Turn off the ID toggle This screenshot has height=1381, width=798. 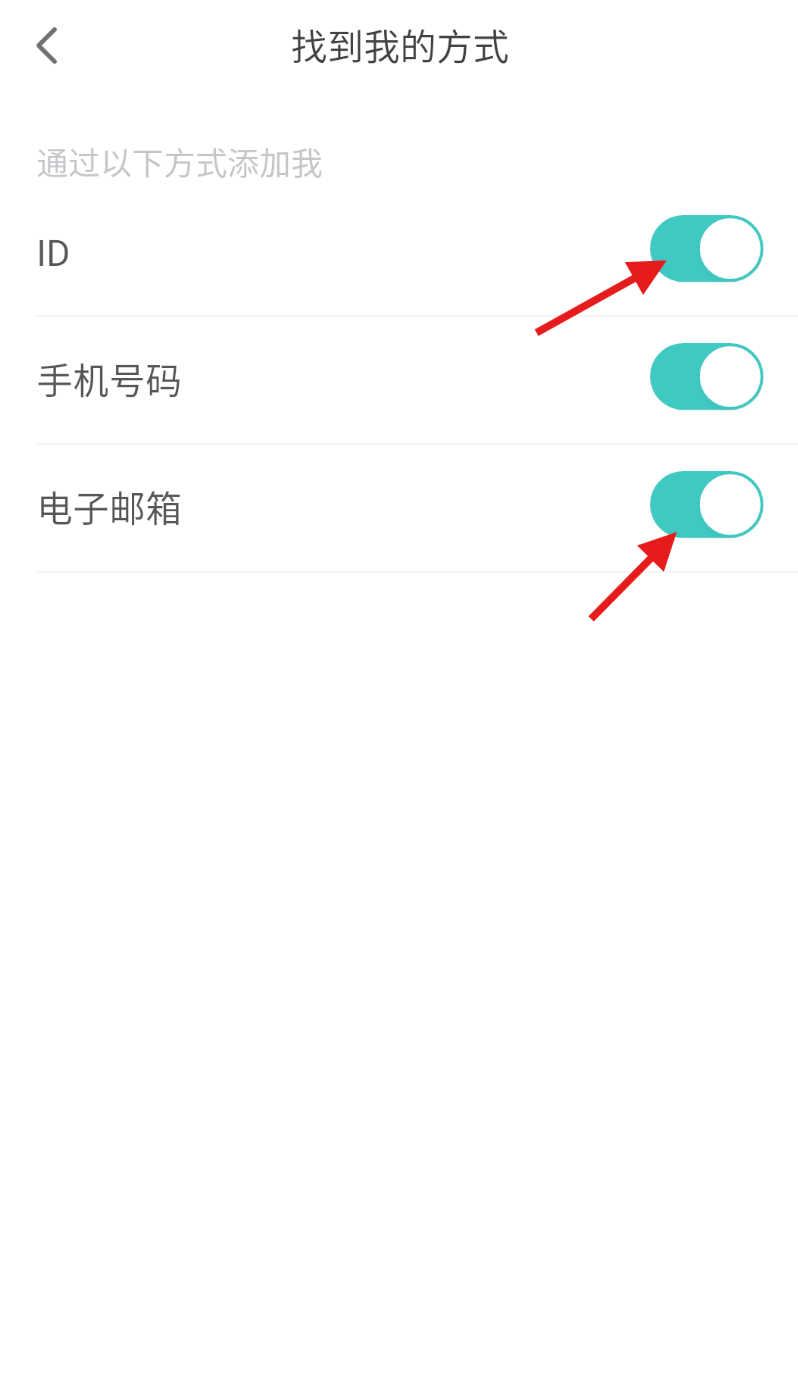[706, 249]
